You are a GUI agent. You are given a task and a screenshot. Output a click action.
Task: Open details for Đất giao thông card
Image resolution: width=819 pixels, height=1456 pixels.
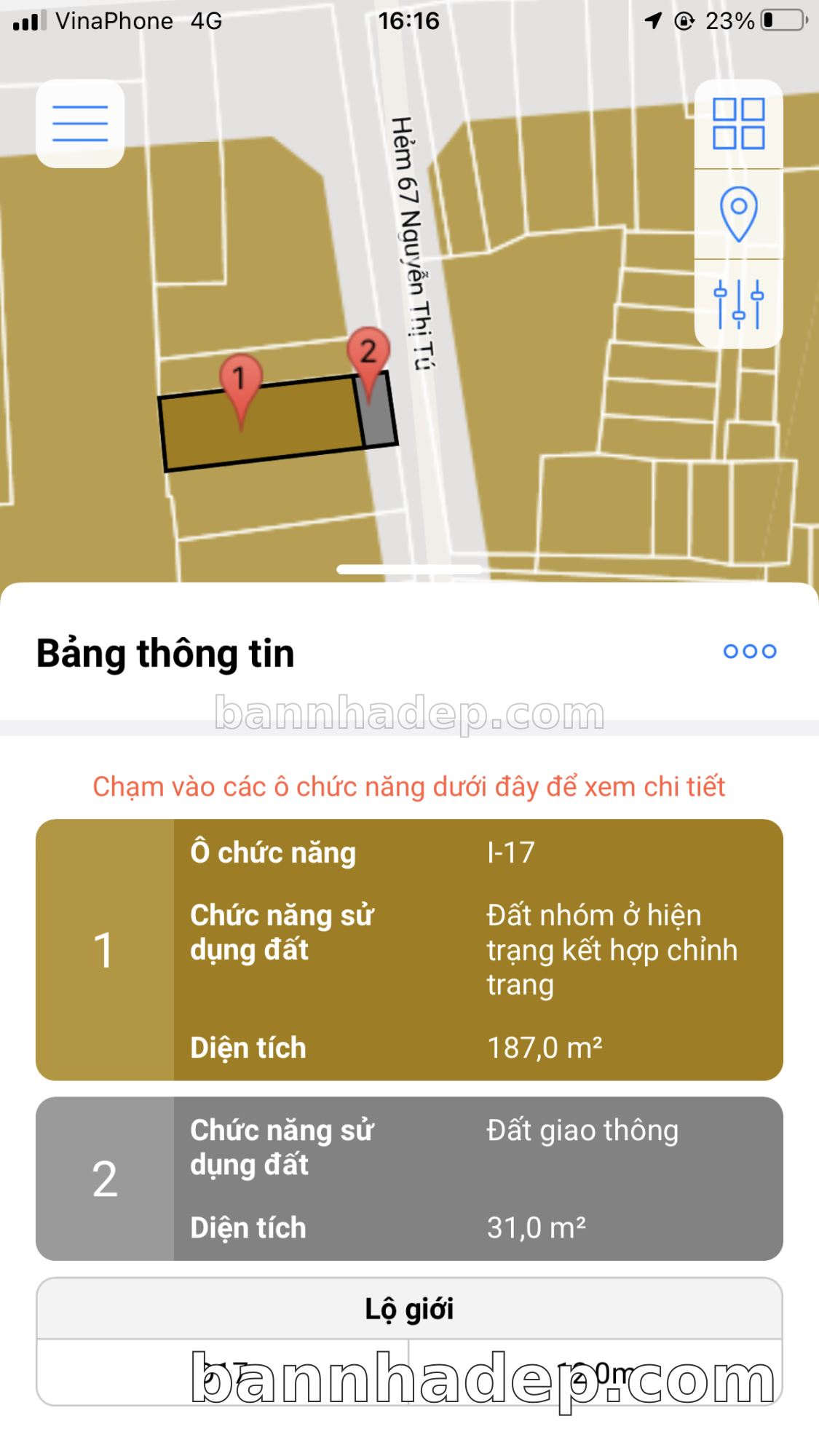pyautogui.click(x=409, y=1178)
